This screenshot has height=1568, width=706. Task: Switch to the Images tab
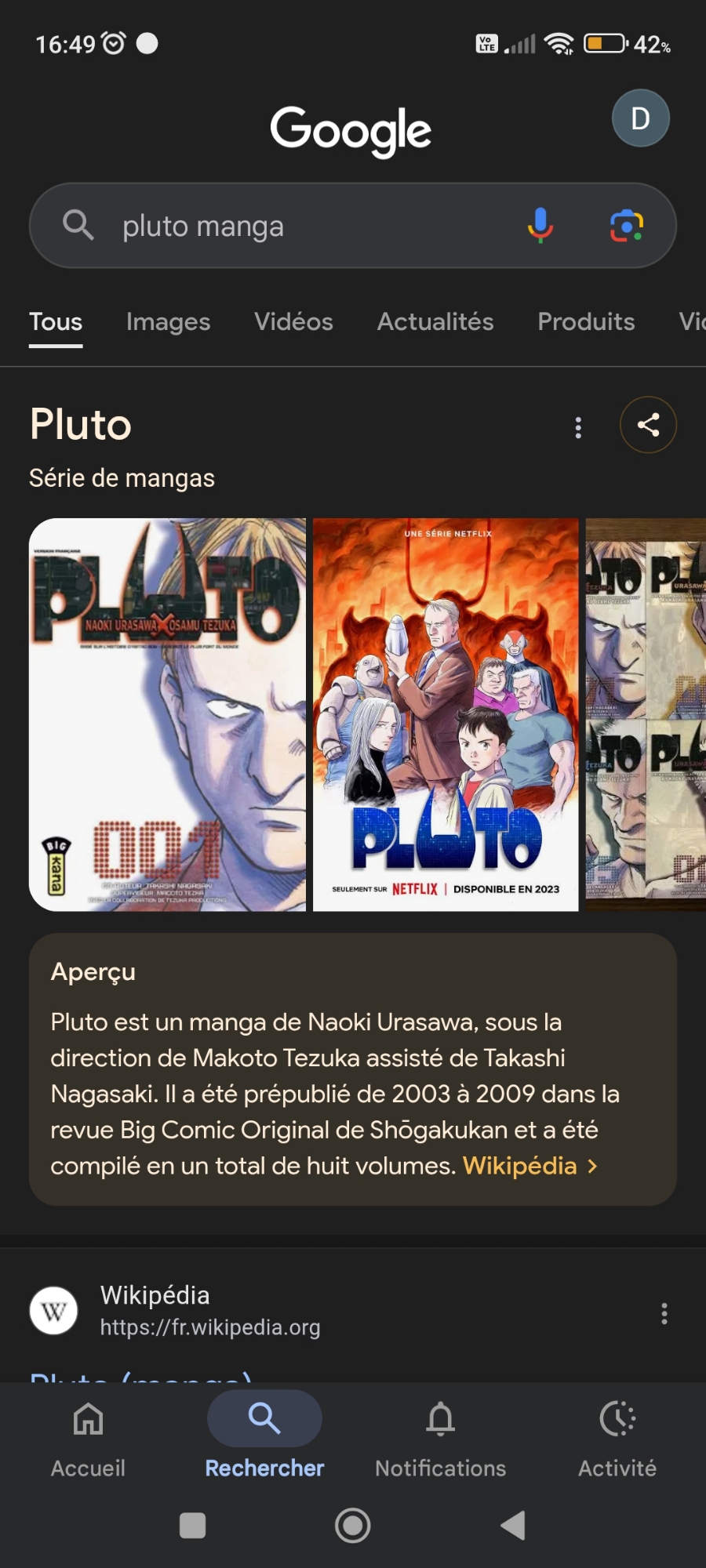coord(168,322)
